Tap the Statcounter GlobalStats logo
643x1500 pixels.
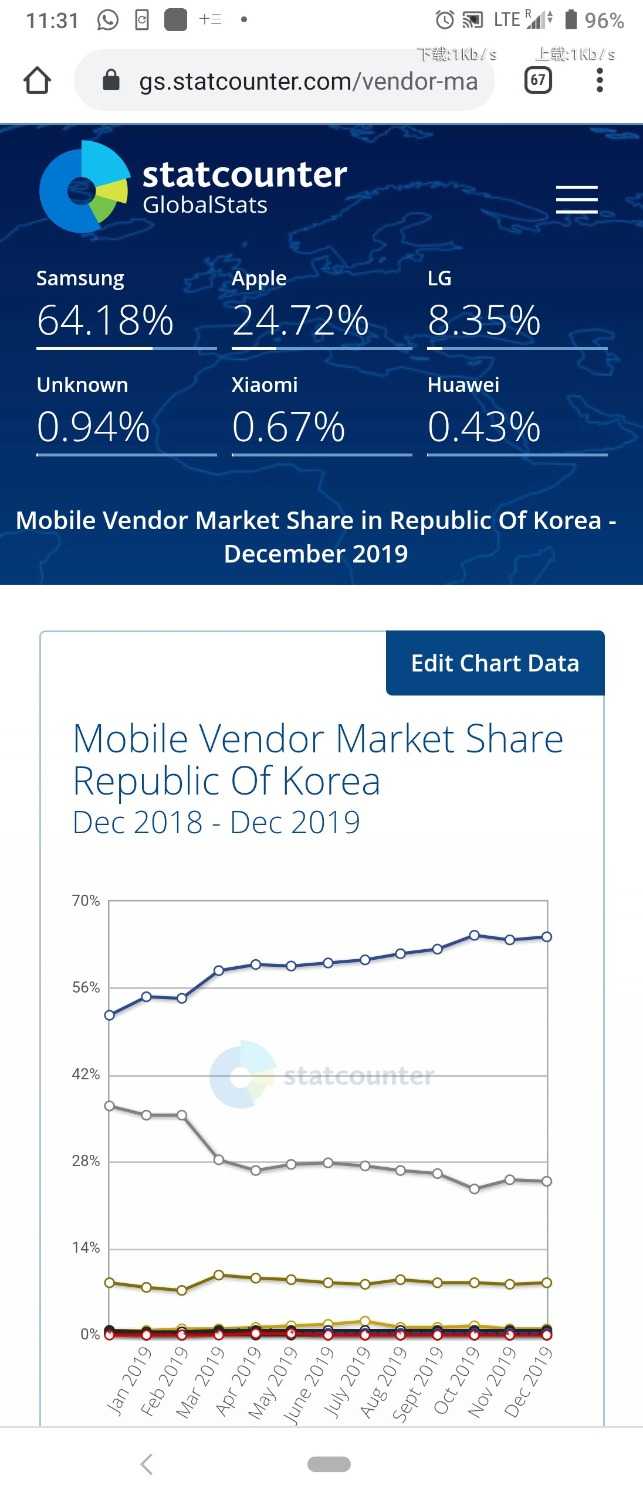coord(193,187)
